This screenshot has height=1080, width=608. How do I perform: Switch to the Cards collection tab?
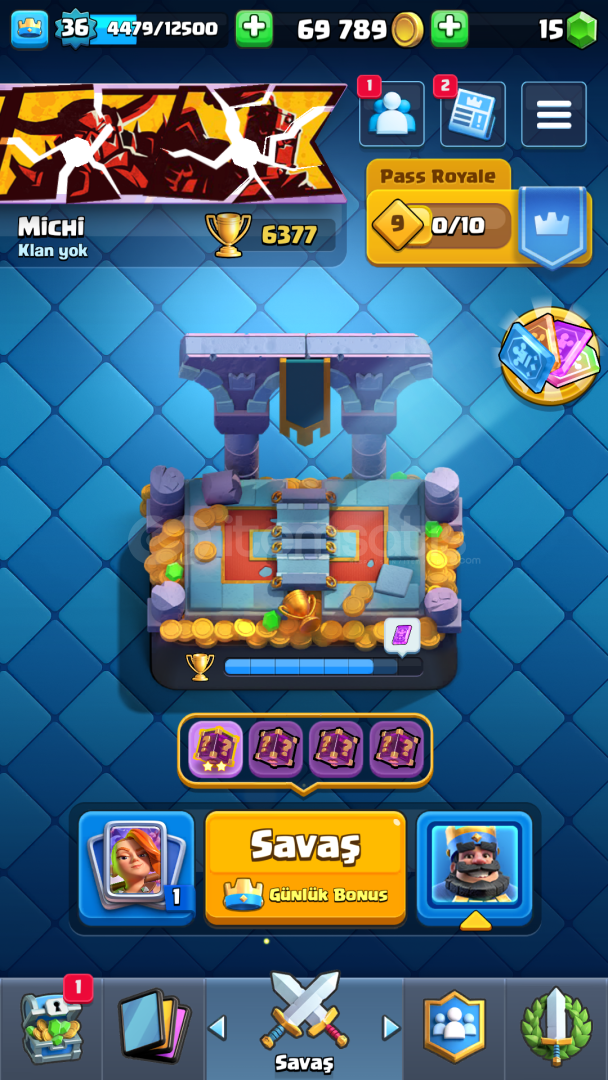tap(153, 1028)
